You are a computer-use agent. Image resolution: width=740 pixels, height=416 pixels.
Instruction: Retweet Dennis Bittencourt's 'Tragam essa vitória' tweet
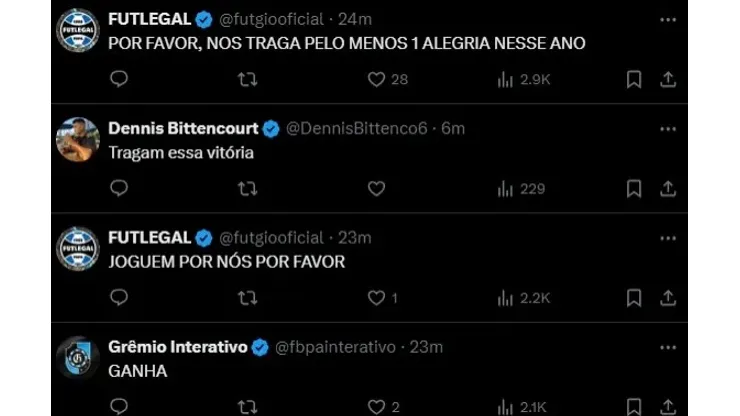coord(247,188)
